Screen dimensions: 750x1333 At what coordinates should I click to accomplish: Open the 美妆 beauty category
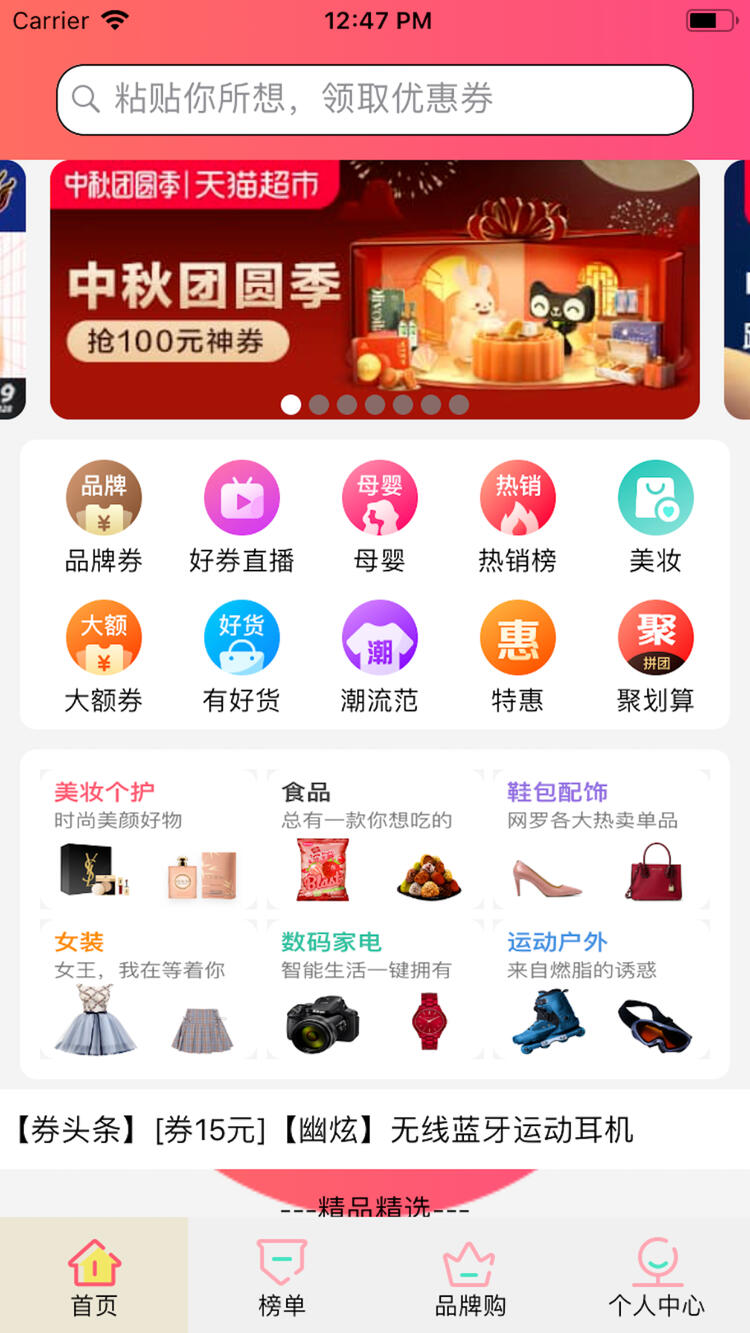(x=655, y=517)
